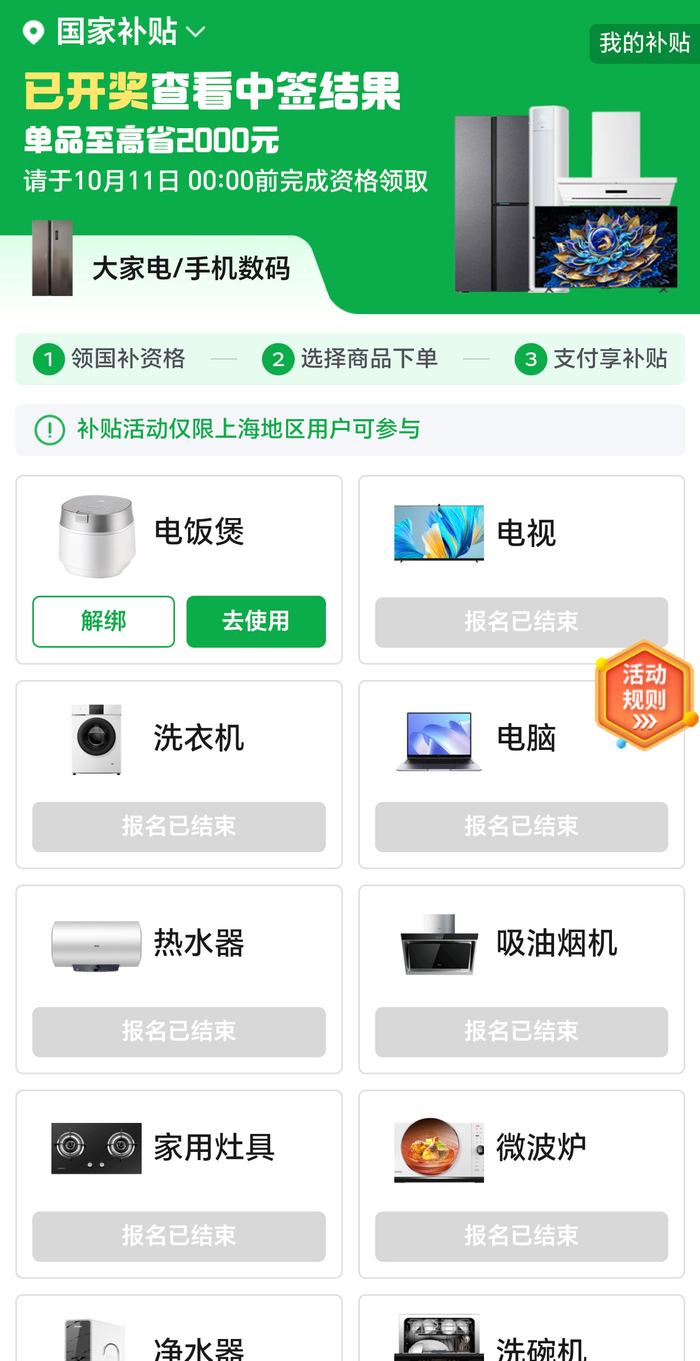Tap 去使用 for the 电饭煲 subsidy

[256, 621]
